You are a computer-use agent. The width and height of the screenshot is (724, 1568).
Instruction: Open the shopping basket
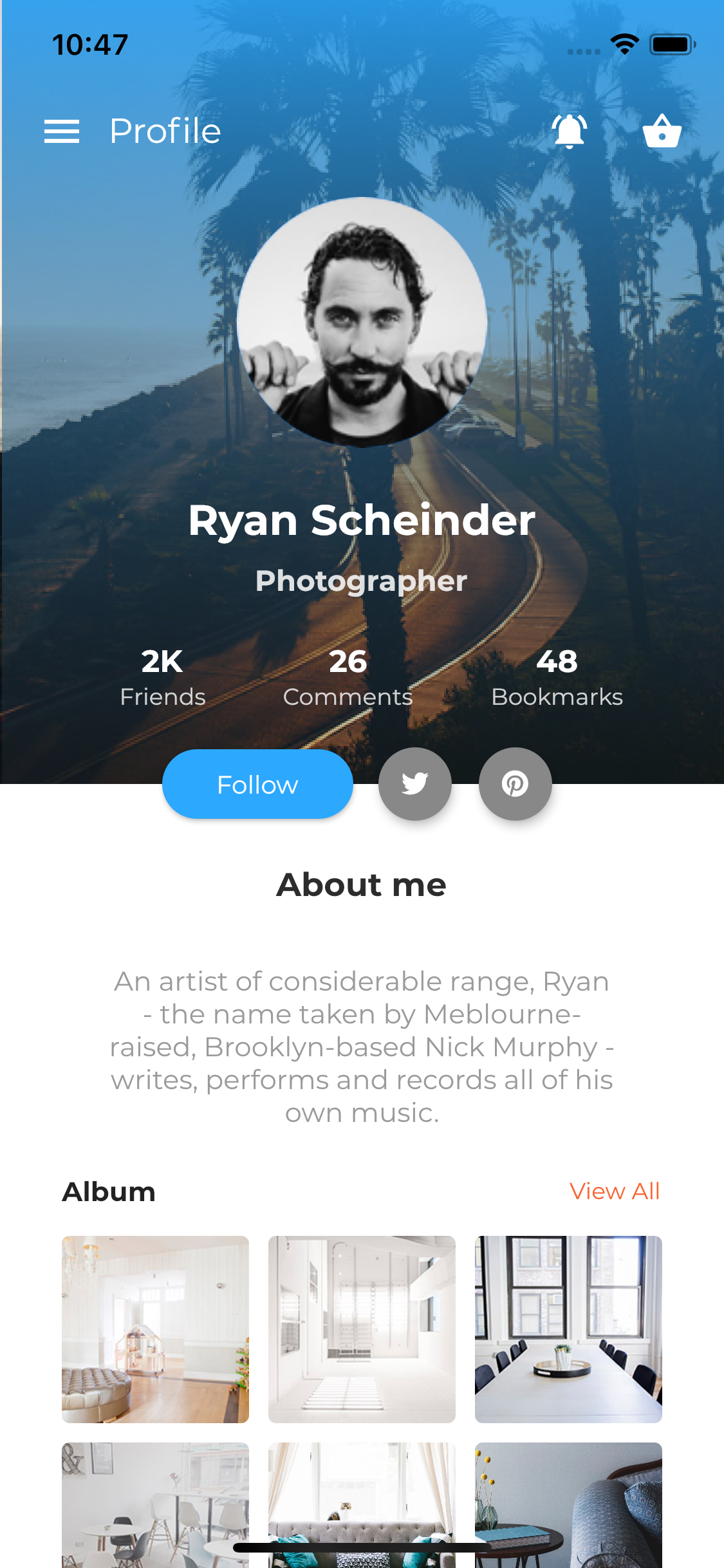pyautogui.click(x=662, y=131)
